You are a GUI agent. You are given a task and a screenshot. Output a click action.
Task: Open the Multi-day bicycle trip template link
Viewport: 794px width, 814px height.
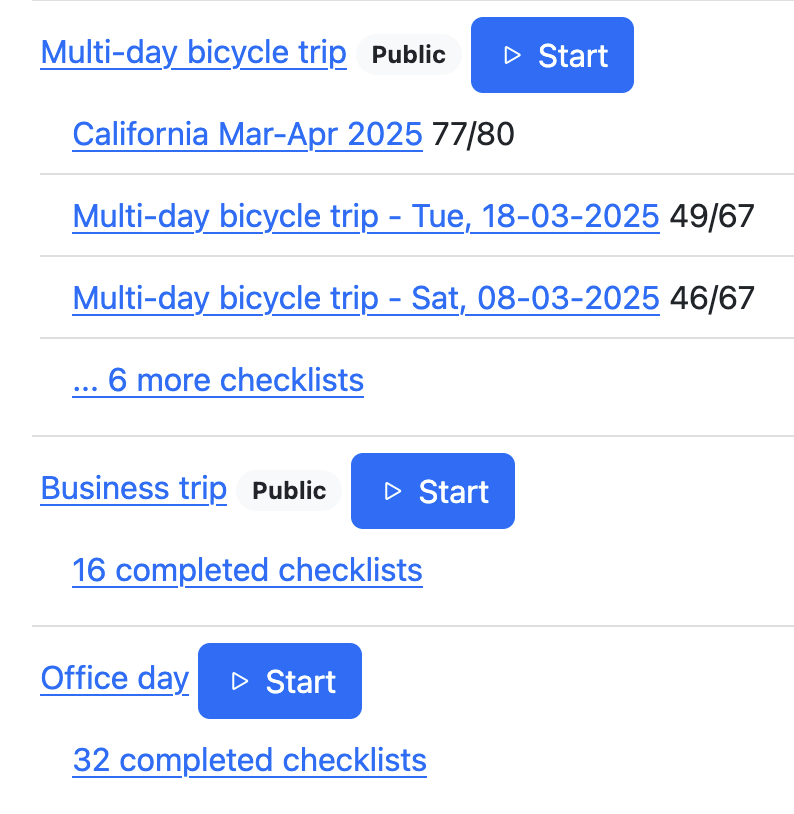point(193,53)
